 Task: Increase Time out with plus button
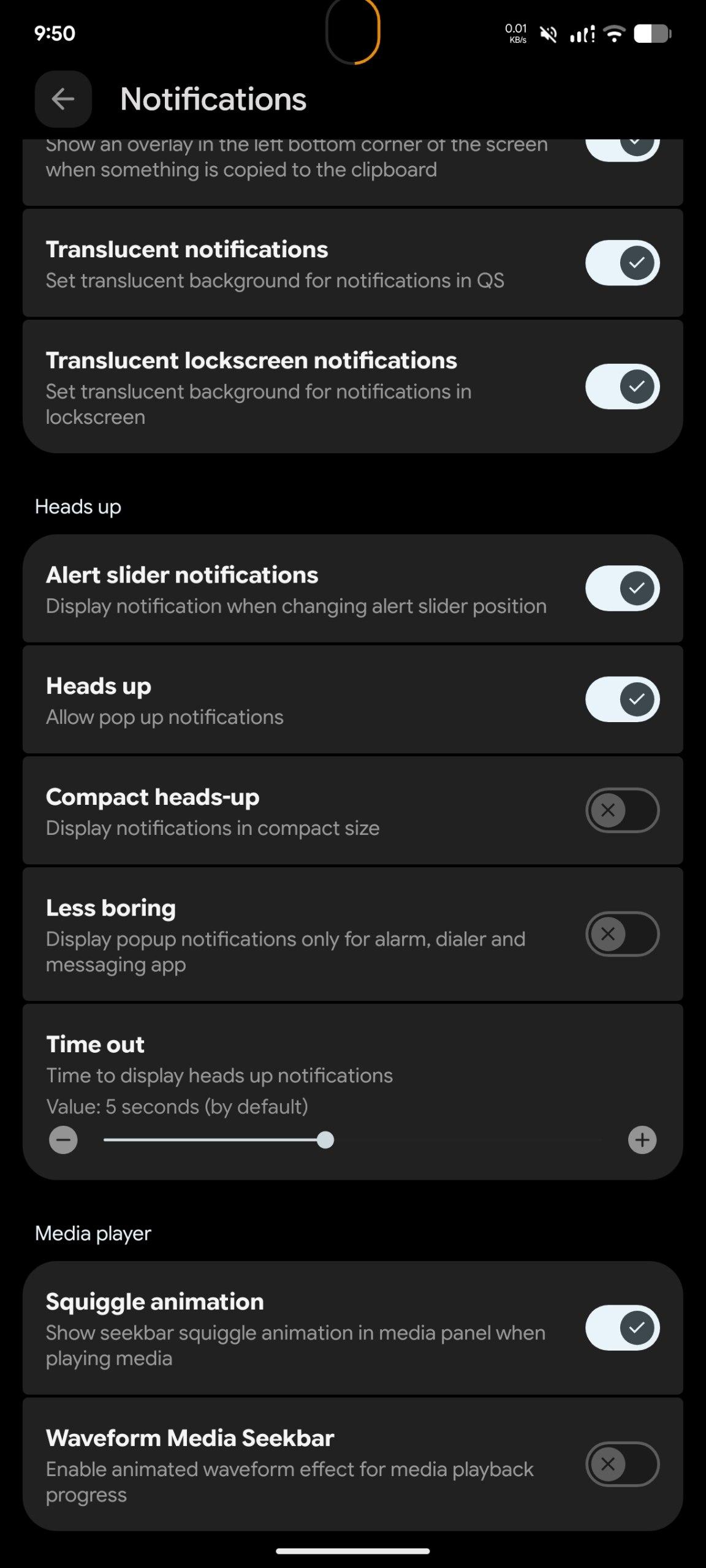(x=642, y=1140)
